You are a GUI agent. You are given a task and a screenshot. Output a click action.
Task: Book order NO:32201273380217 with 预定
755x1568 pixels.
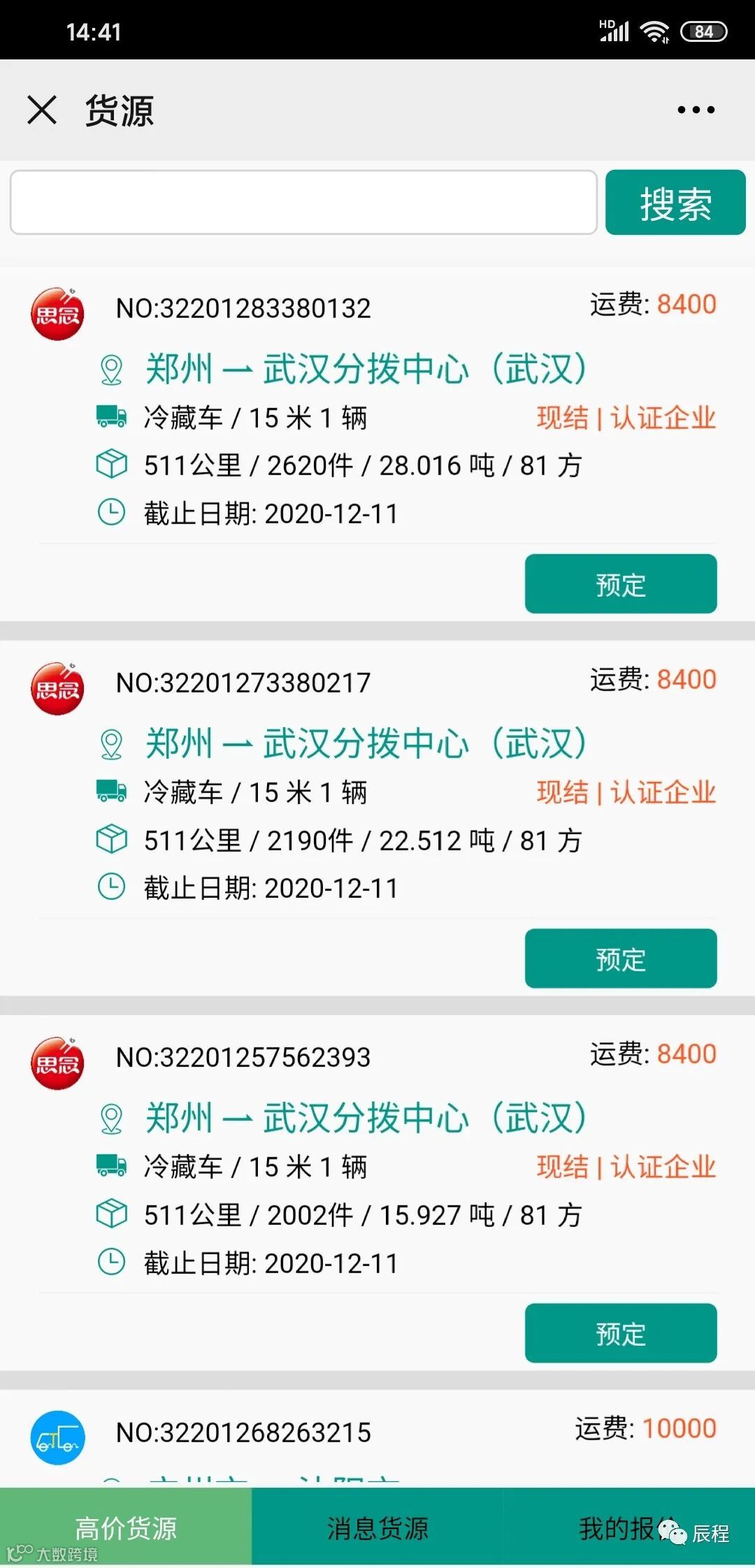click(620, 959)
